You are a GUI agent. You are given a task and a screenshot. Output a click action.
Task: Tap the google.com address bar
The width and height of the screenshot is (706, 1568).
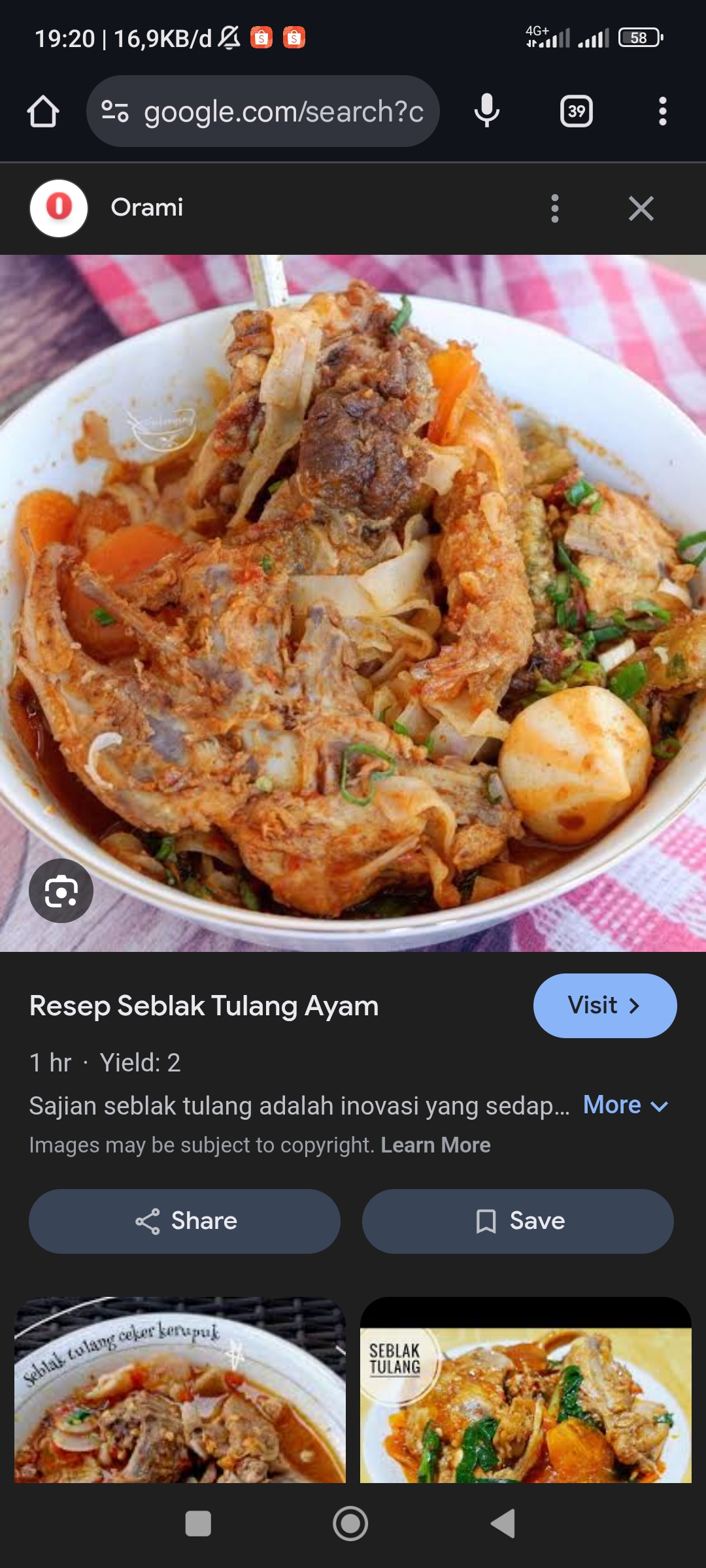click(x=263, y=111)
